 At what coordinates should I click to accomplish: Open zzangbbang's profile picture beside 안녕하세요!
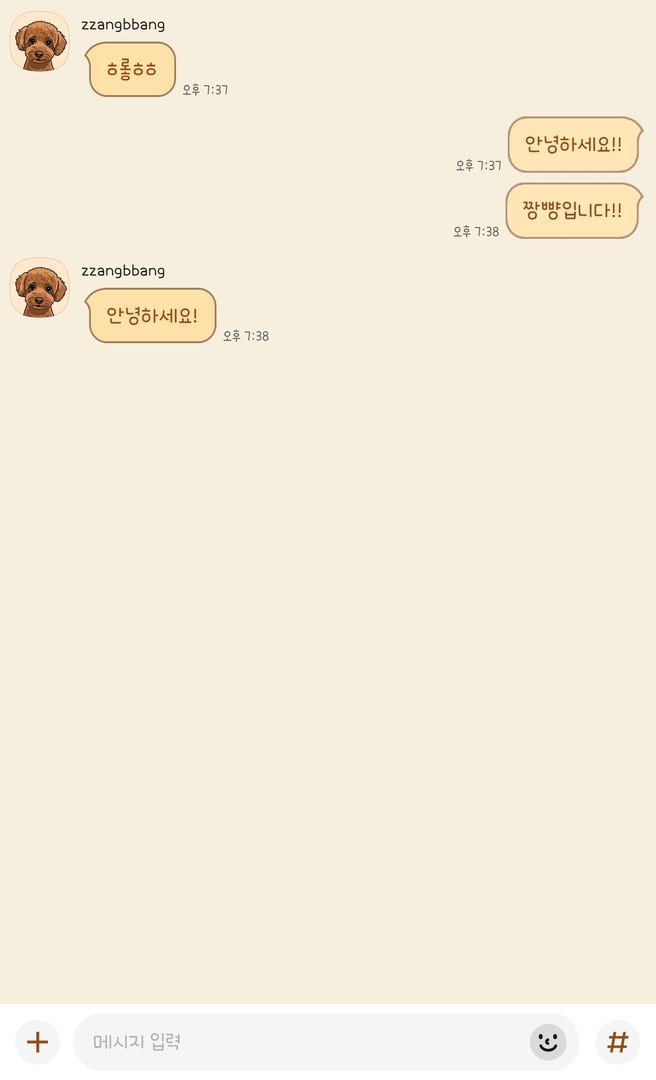[39, 288]
